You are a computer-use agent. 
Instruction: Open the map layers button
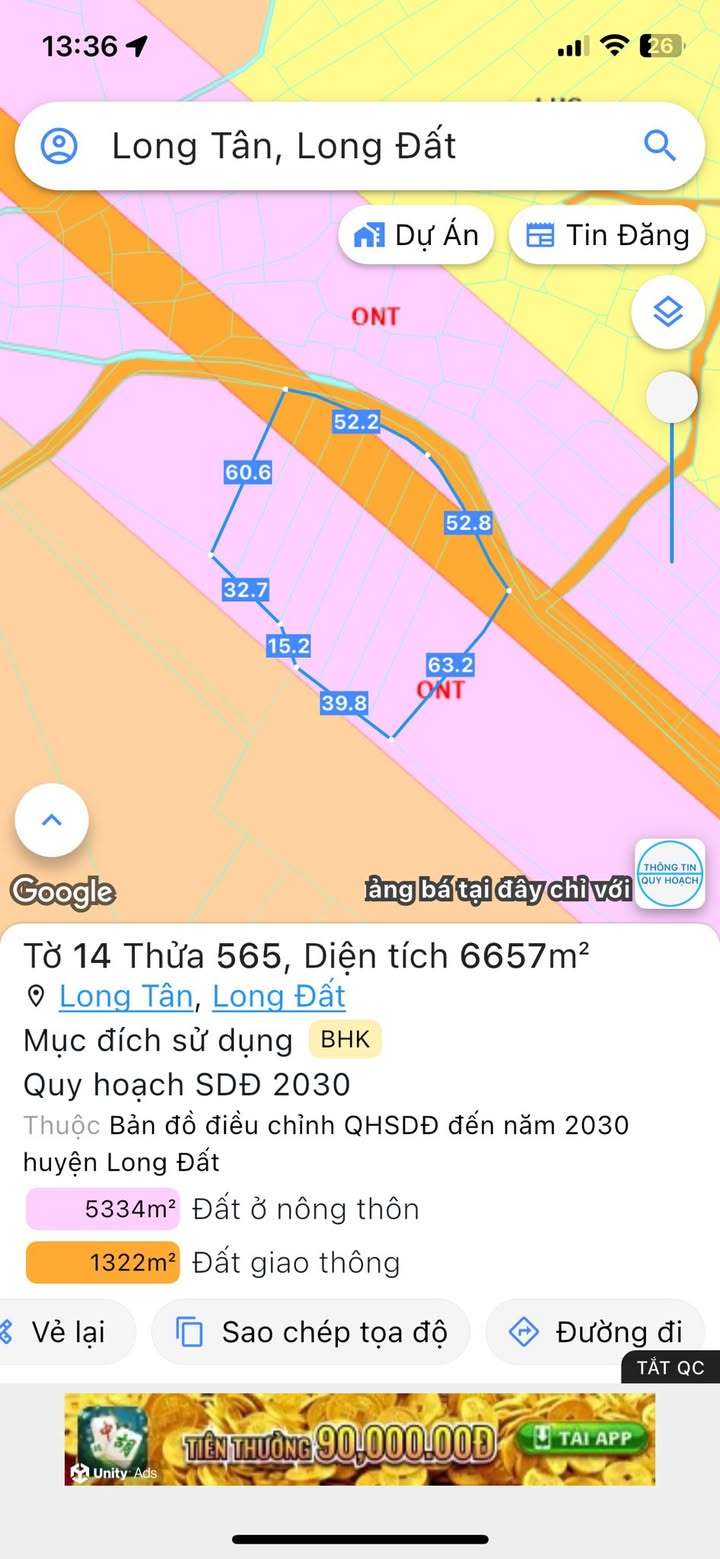point(667,313)
